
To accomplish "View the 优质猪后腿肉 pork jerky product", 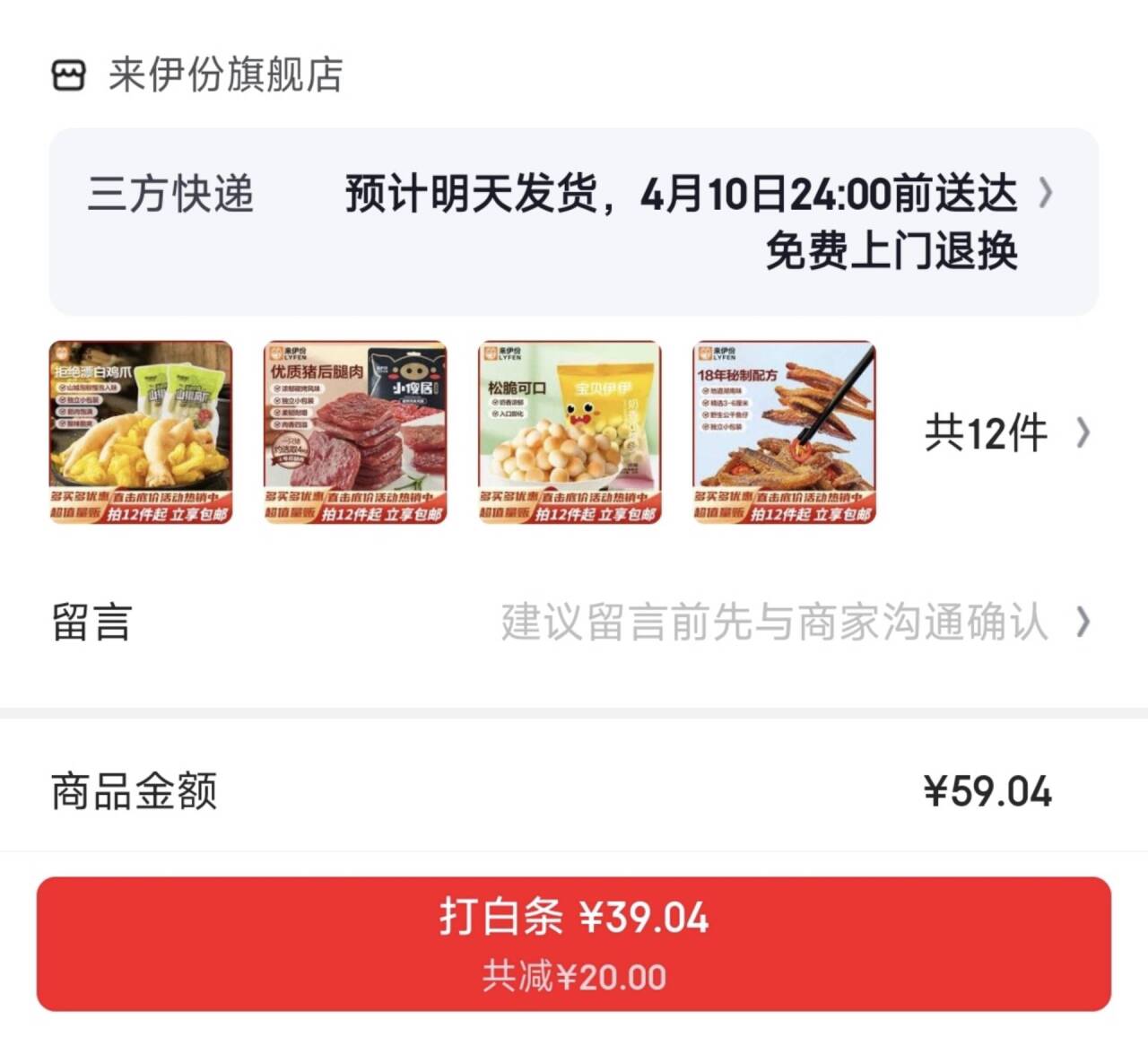I will 355,431.
